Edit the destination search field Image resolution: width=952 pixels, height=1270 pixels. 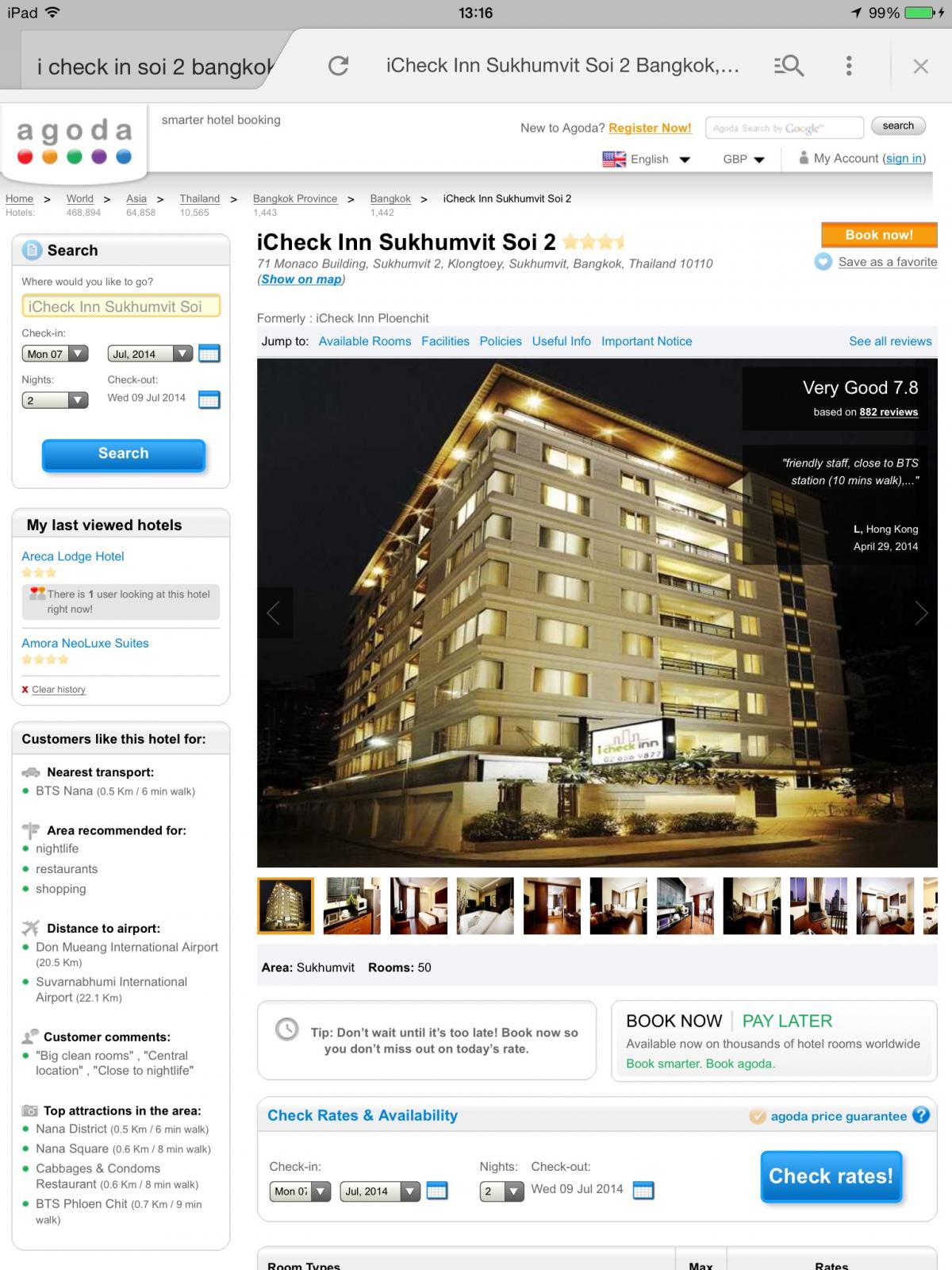(x=121, y=306)
